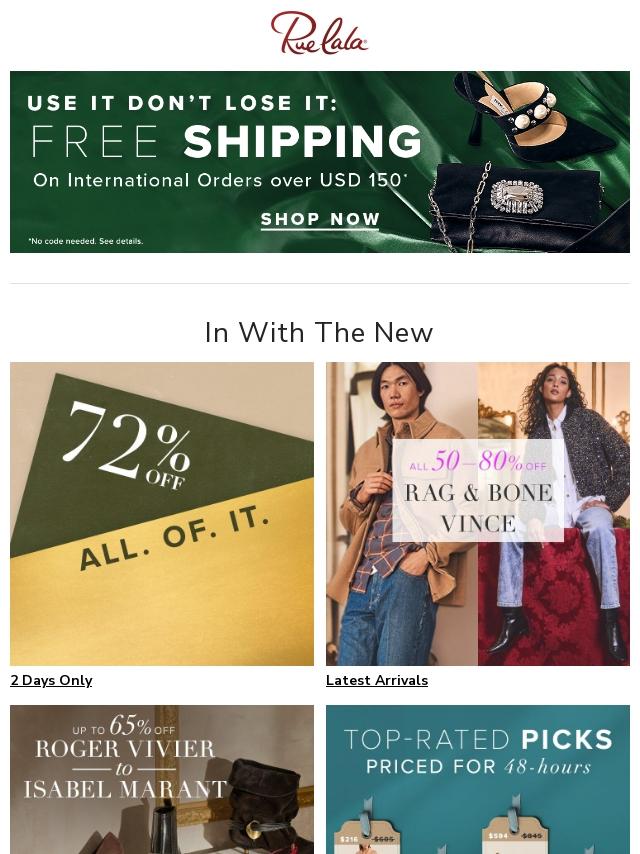Open the Latest Arrivals link
Screen dimensions: 640x854
pyautogui.click(x=377, y=680)
